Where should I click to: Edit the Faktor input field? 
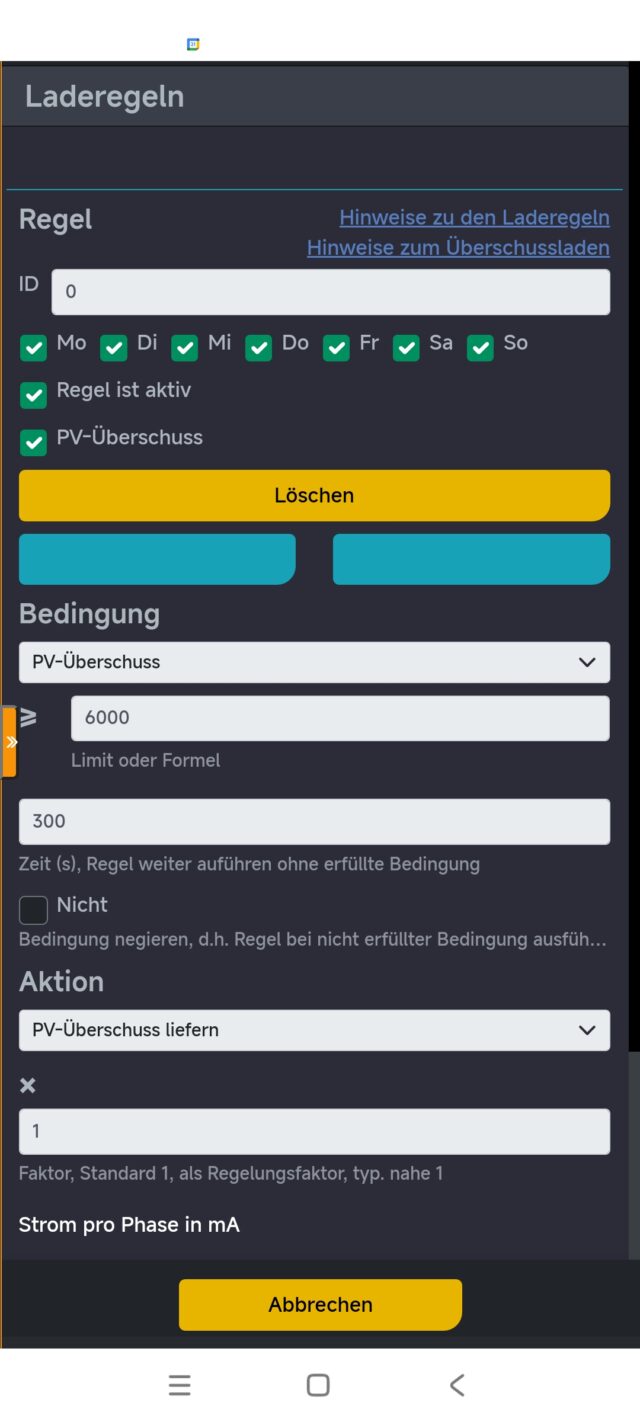[314, 1131]
